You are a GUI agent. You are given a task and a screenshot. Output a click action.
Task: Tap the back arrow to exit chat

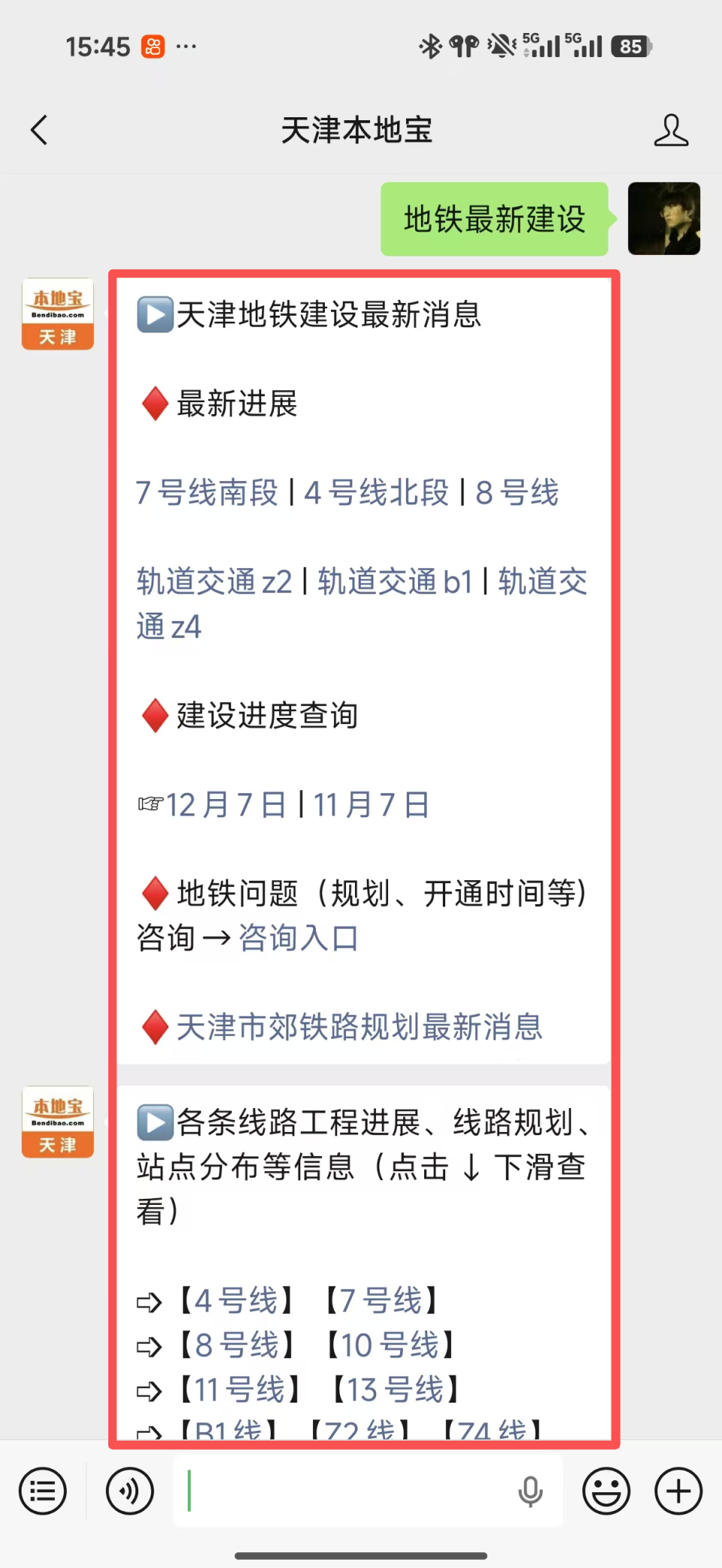(x=39, y=129)
